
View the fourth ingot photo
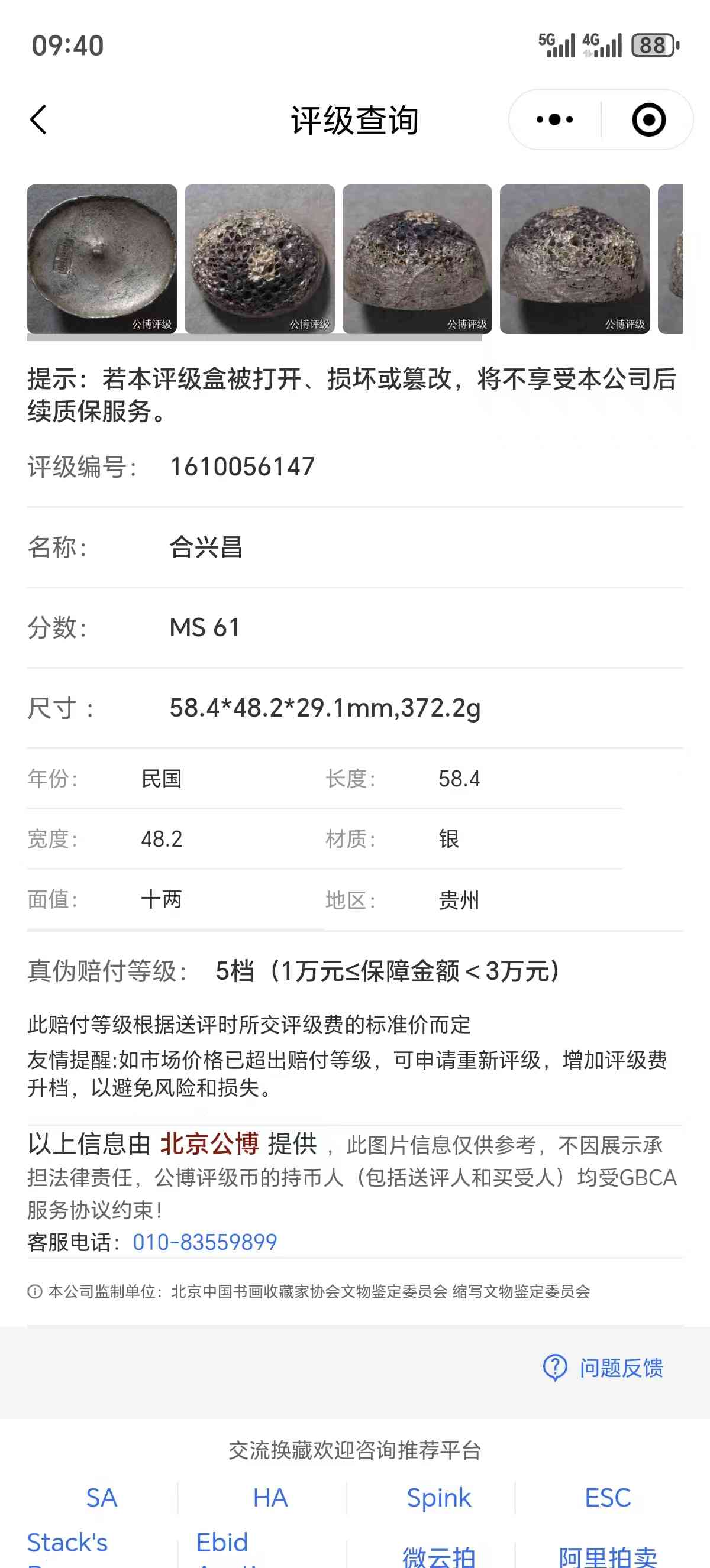[x=575, y=259]
